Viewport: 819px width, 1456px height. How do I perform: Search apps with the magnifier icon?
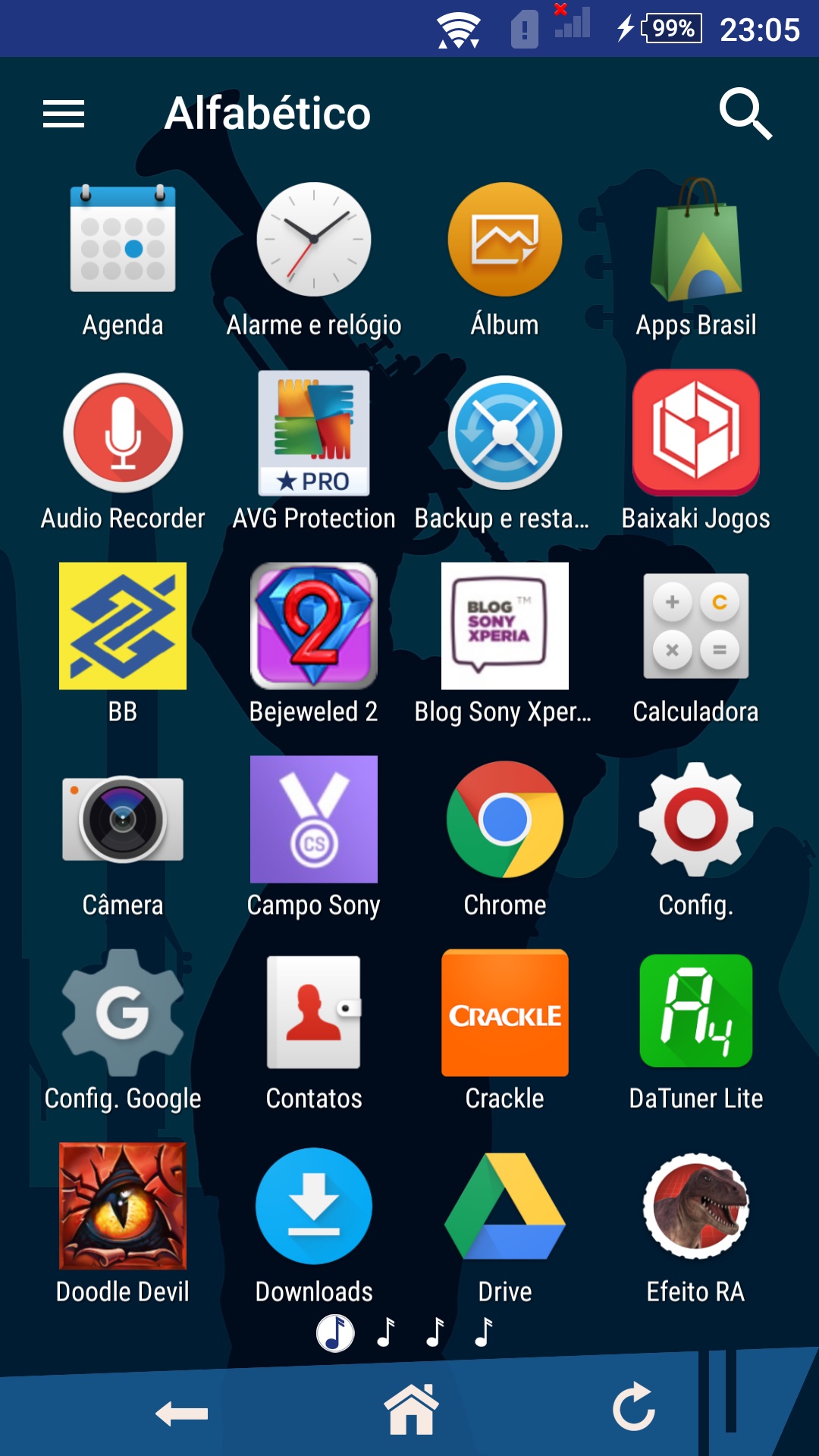745,114
